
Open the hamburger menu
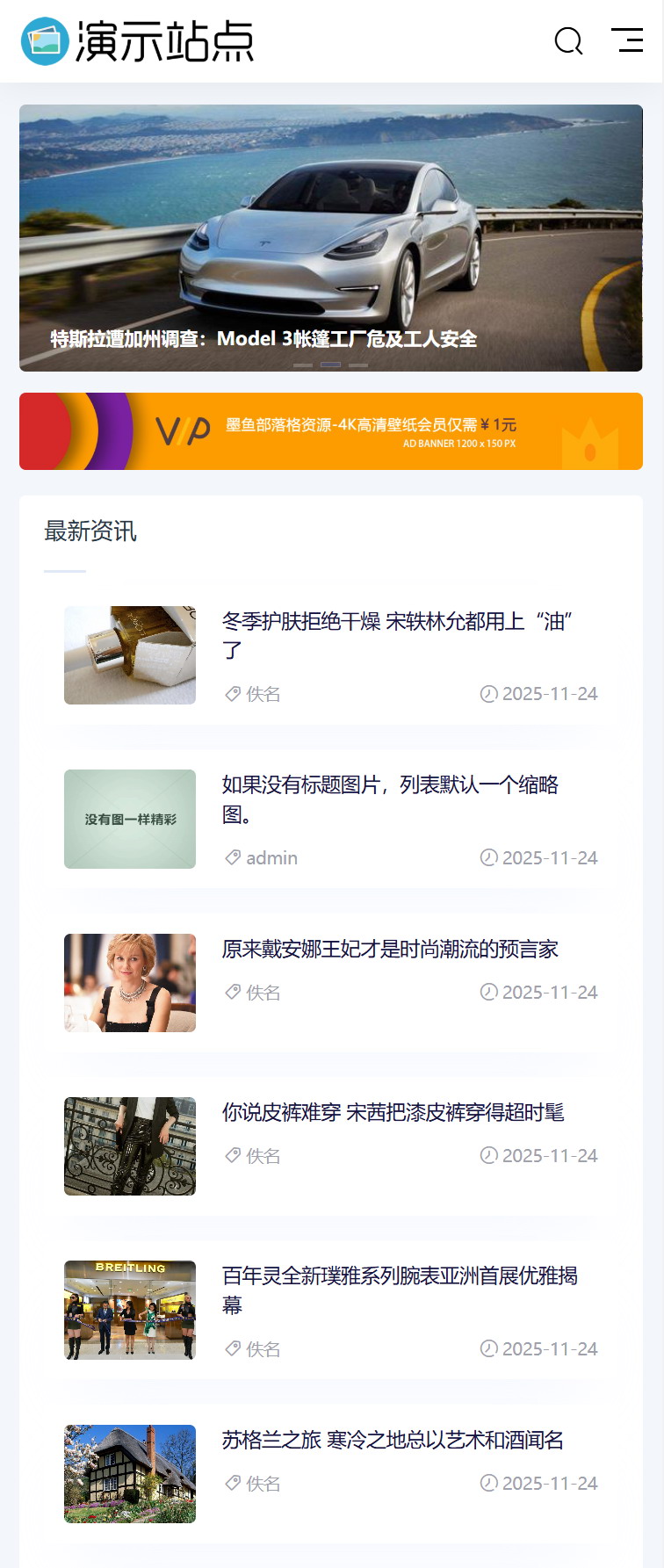click(627, 40)
